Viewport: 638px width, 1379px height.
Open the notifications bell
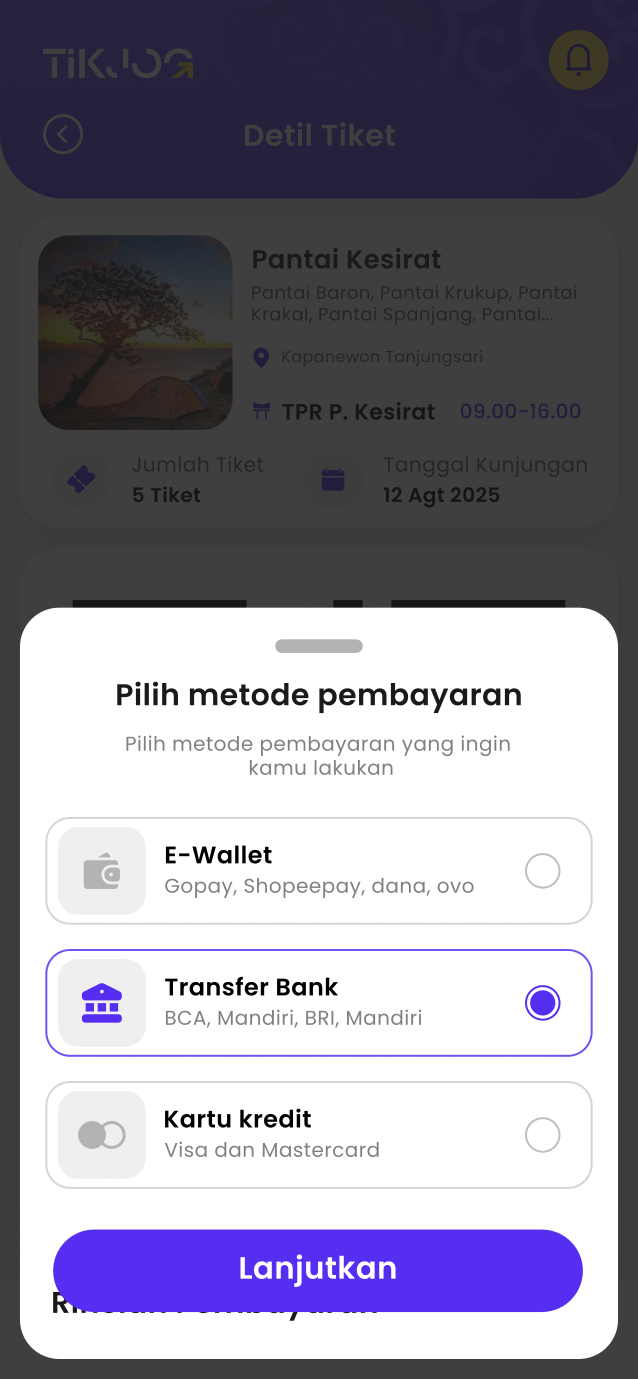point(578,60)
